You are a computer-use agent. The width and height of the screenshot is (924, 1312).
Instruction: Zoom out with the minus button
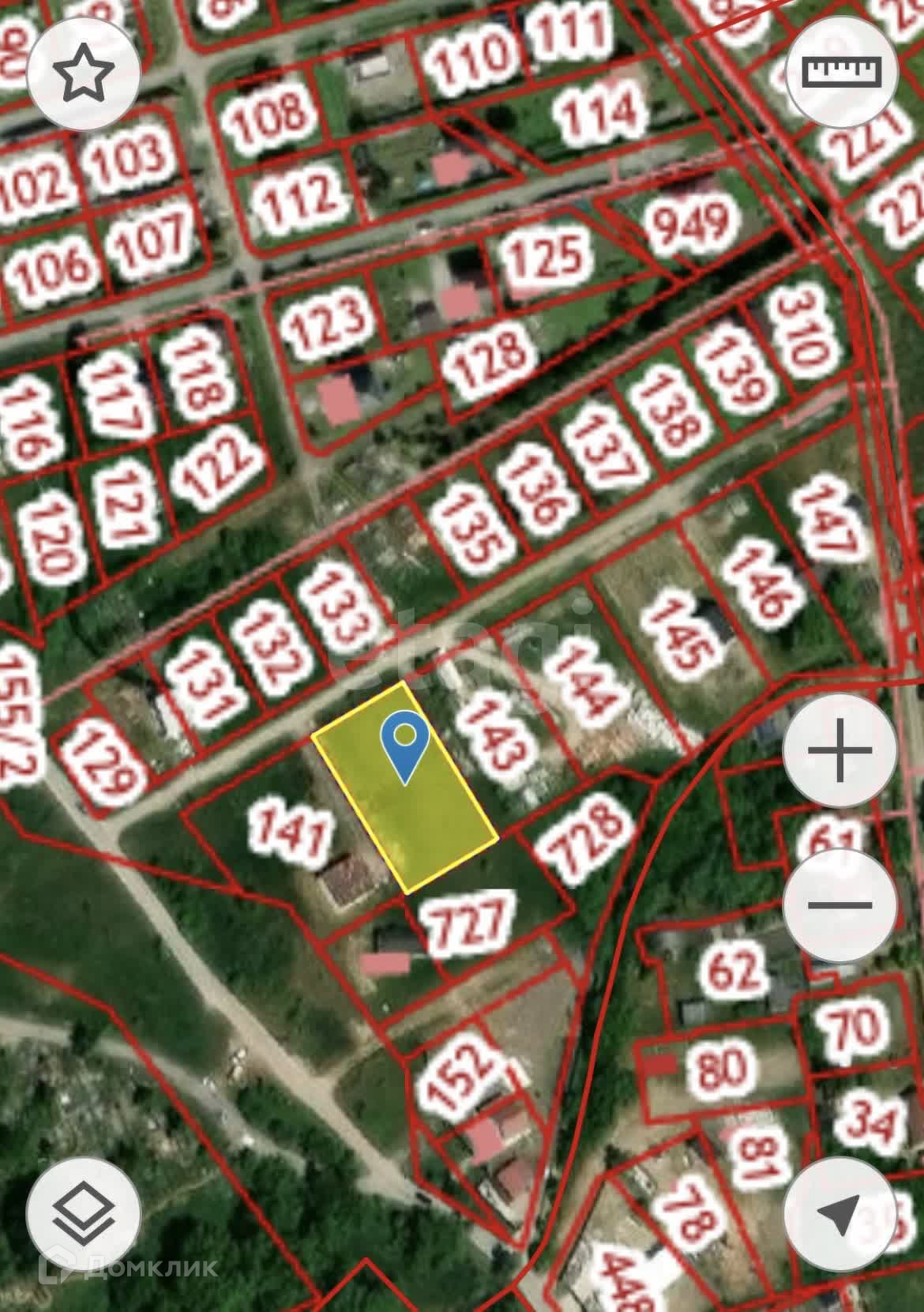pyautogui.click(x=840, y=905)
